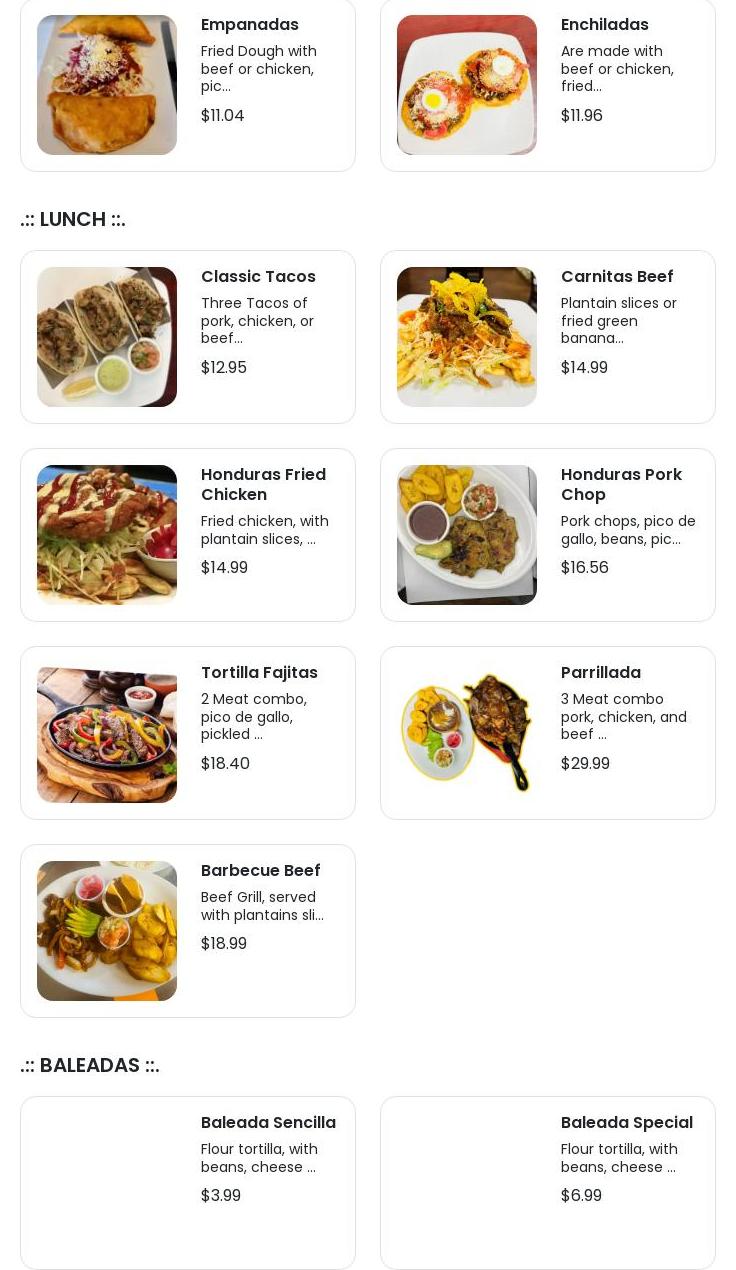This screenshot has height=1270, width=736.
Task: View the Parrillada meat combo
Action: pos(548,733)
